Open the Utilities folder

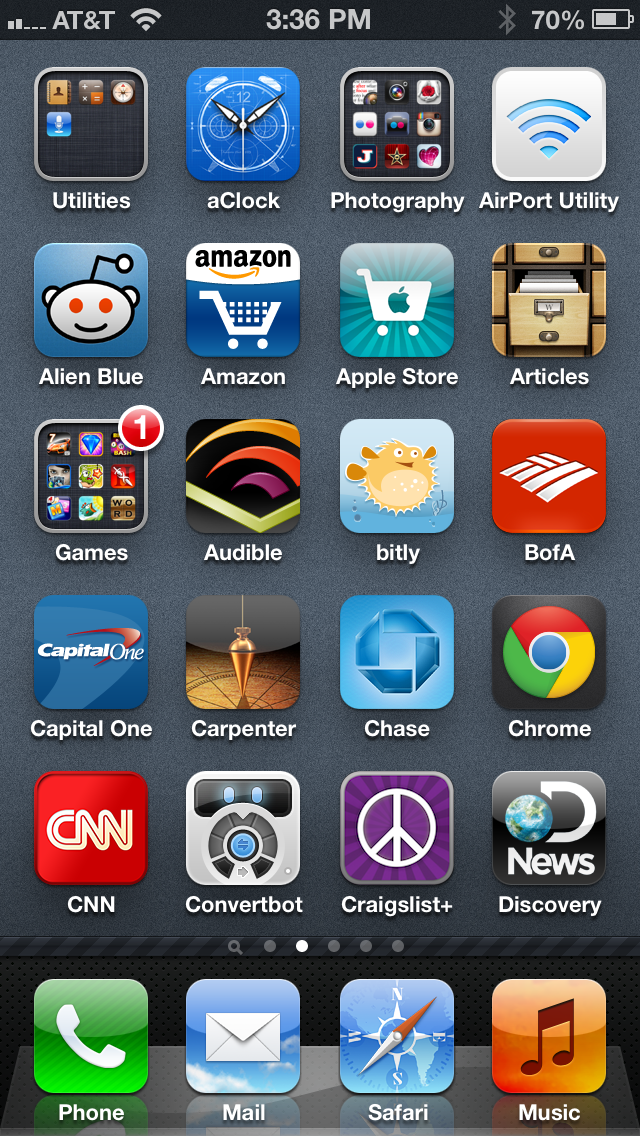pyautogui.click(x=91, y=124)
